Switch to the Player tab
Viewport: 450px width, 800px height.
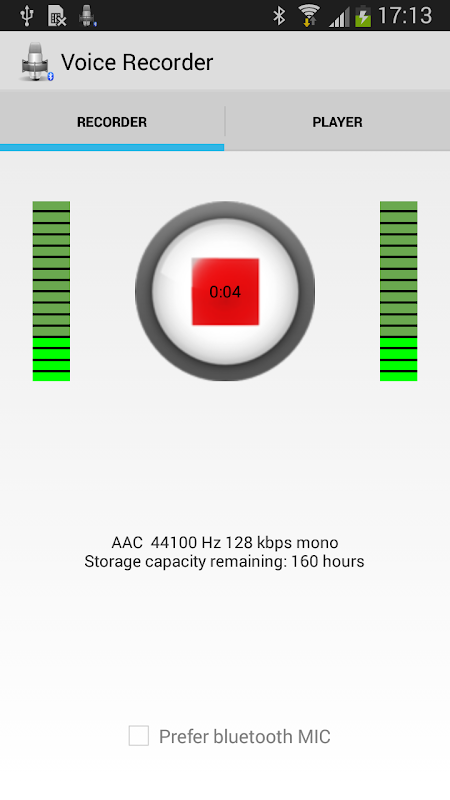tap(337, 121)
